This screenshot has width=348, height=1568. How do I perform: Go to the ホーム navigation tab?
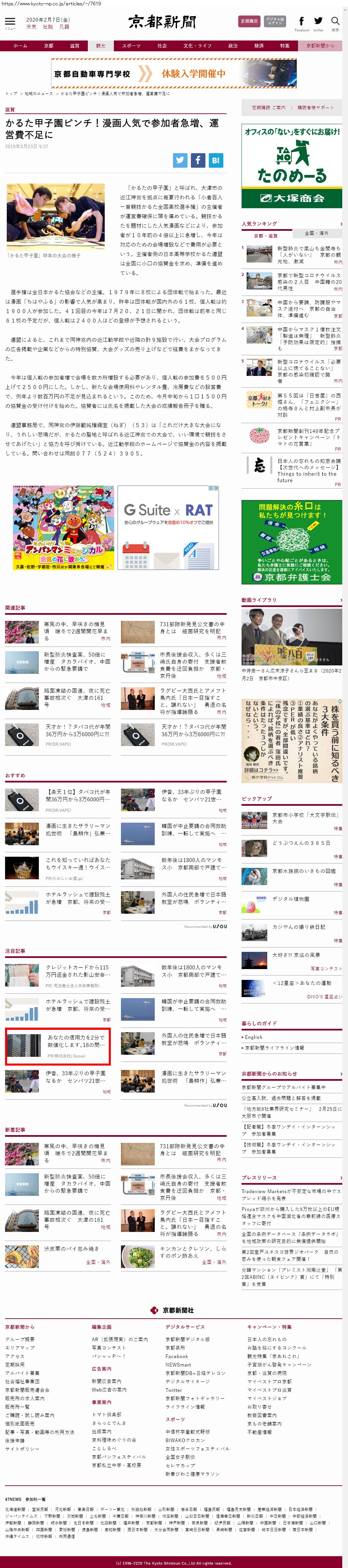coord(20,46)
